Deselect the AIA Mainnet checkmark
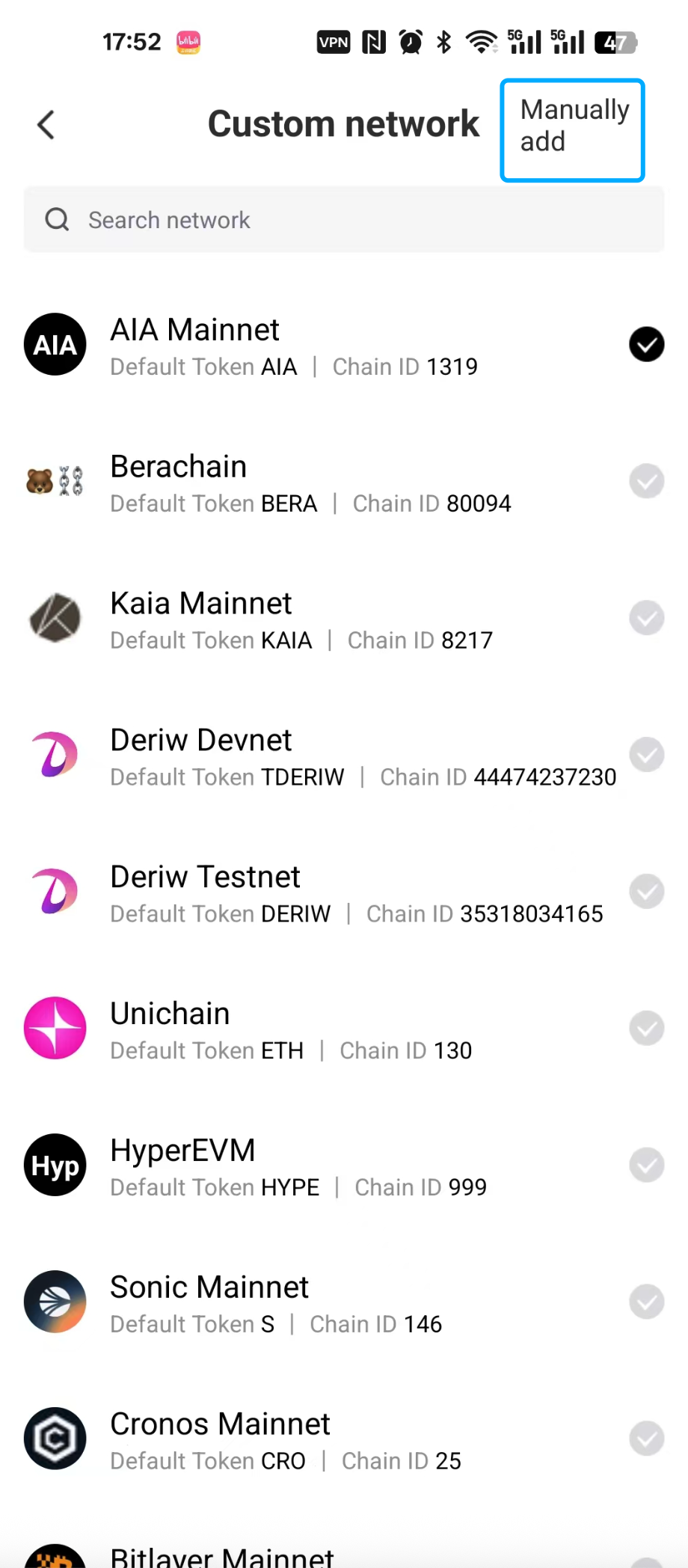Image resolution: width=688 pixels, height=1568 pixels. [x=646, y=345]
